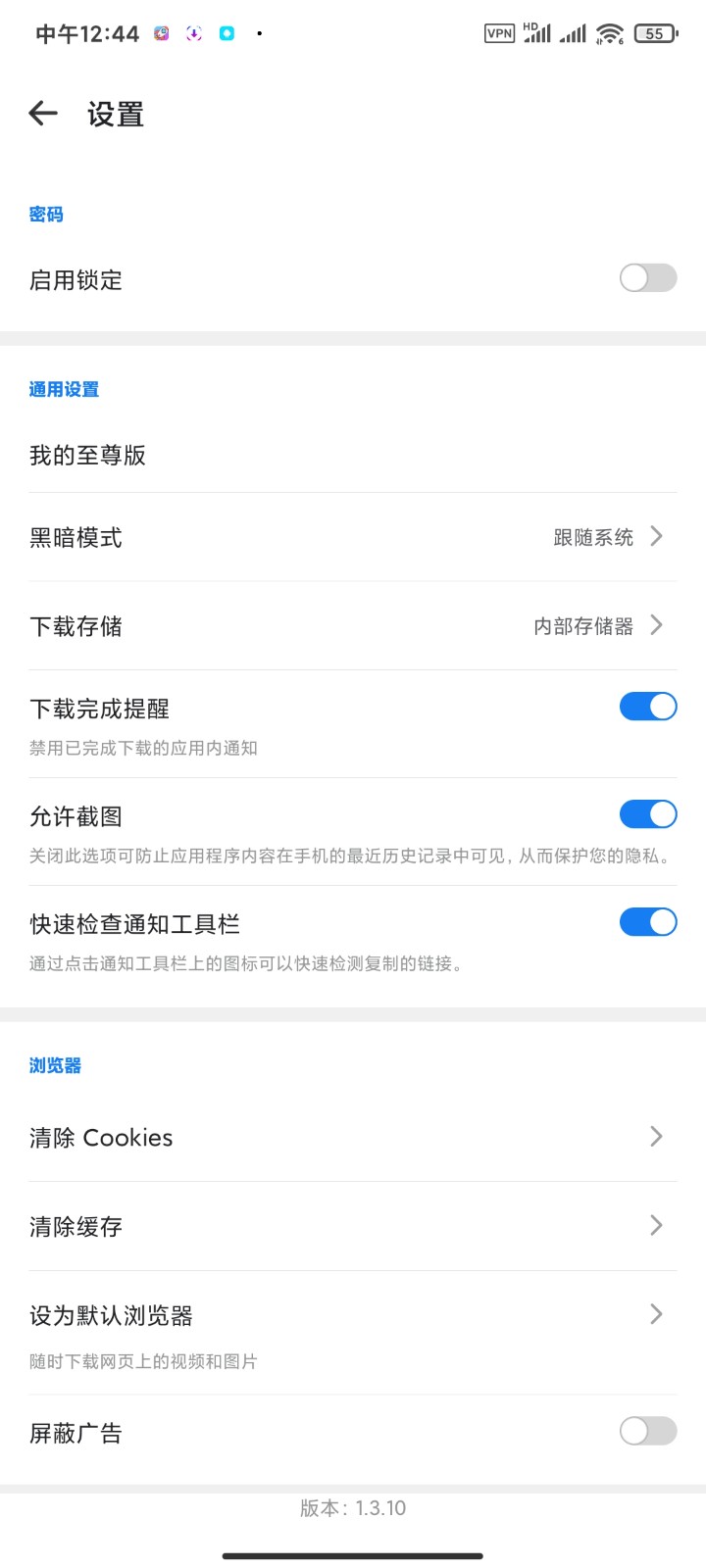
Task: Select 清除 Cookies to clear cookies
Action: pyautogui.click(x=353, y=1137)
